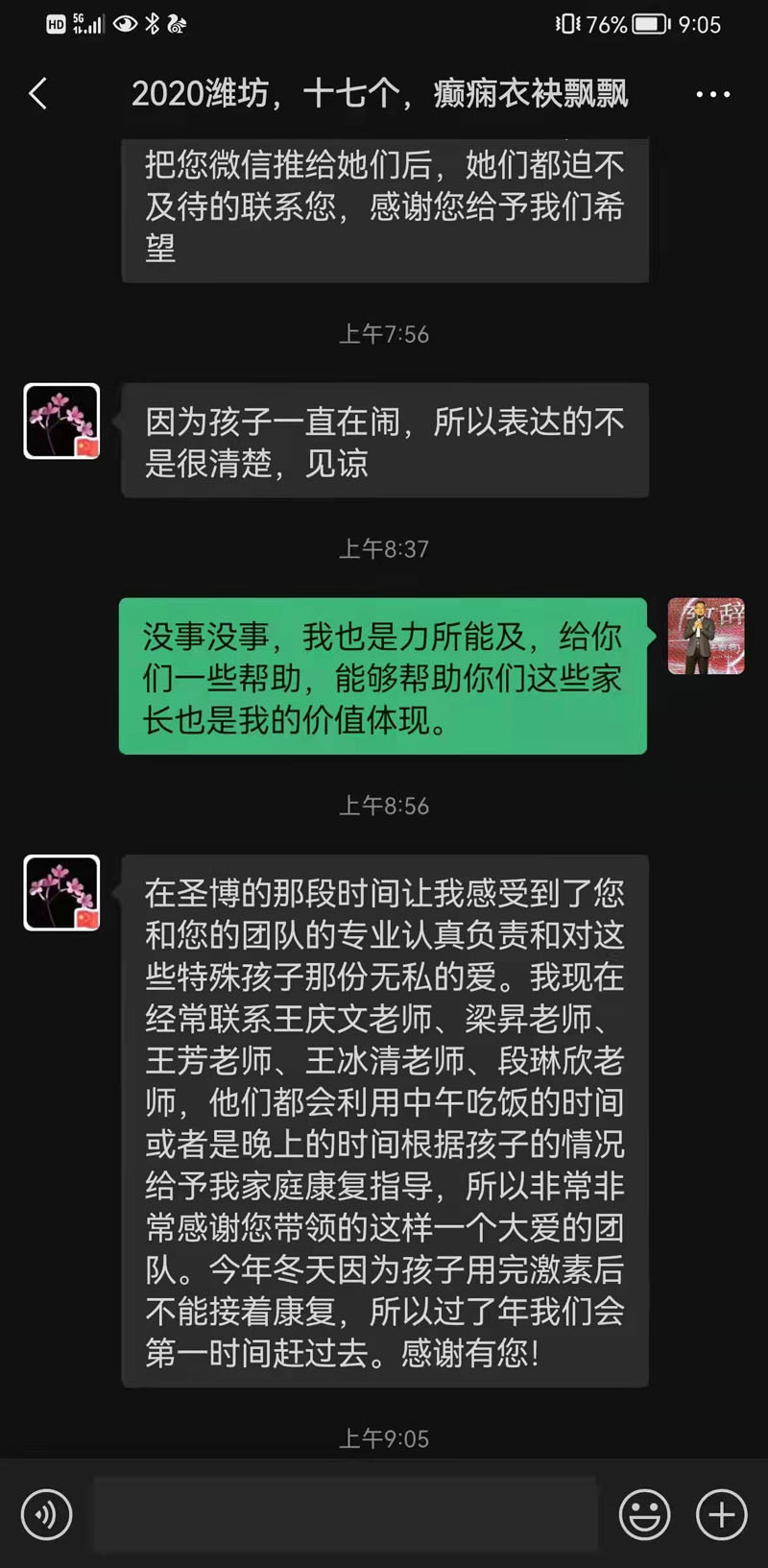Open the plus attachments menu

click(721, 1515)
